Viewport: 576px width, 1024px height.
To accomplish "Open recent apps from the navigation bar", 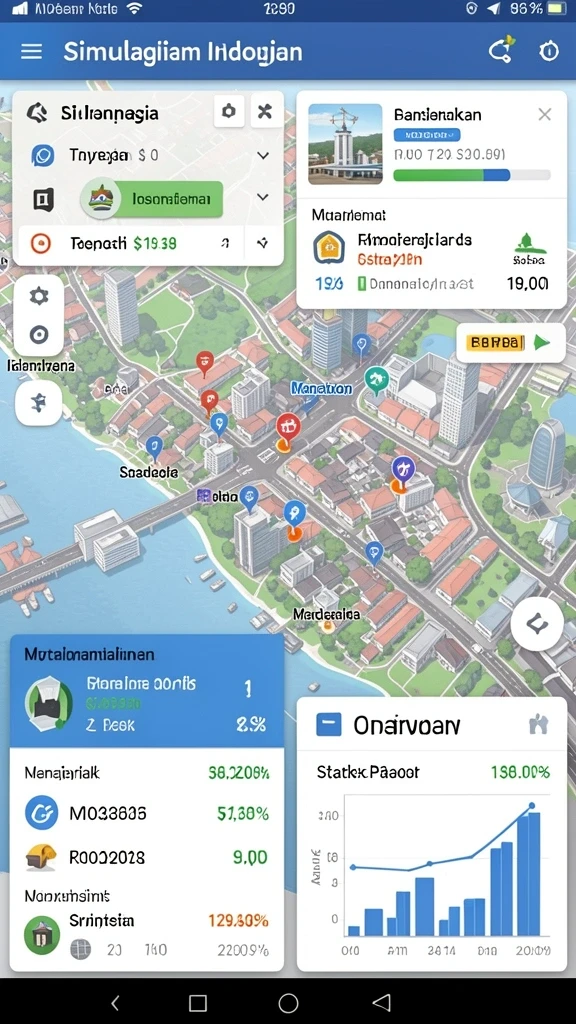I will [197, 1002].
